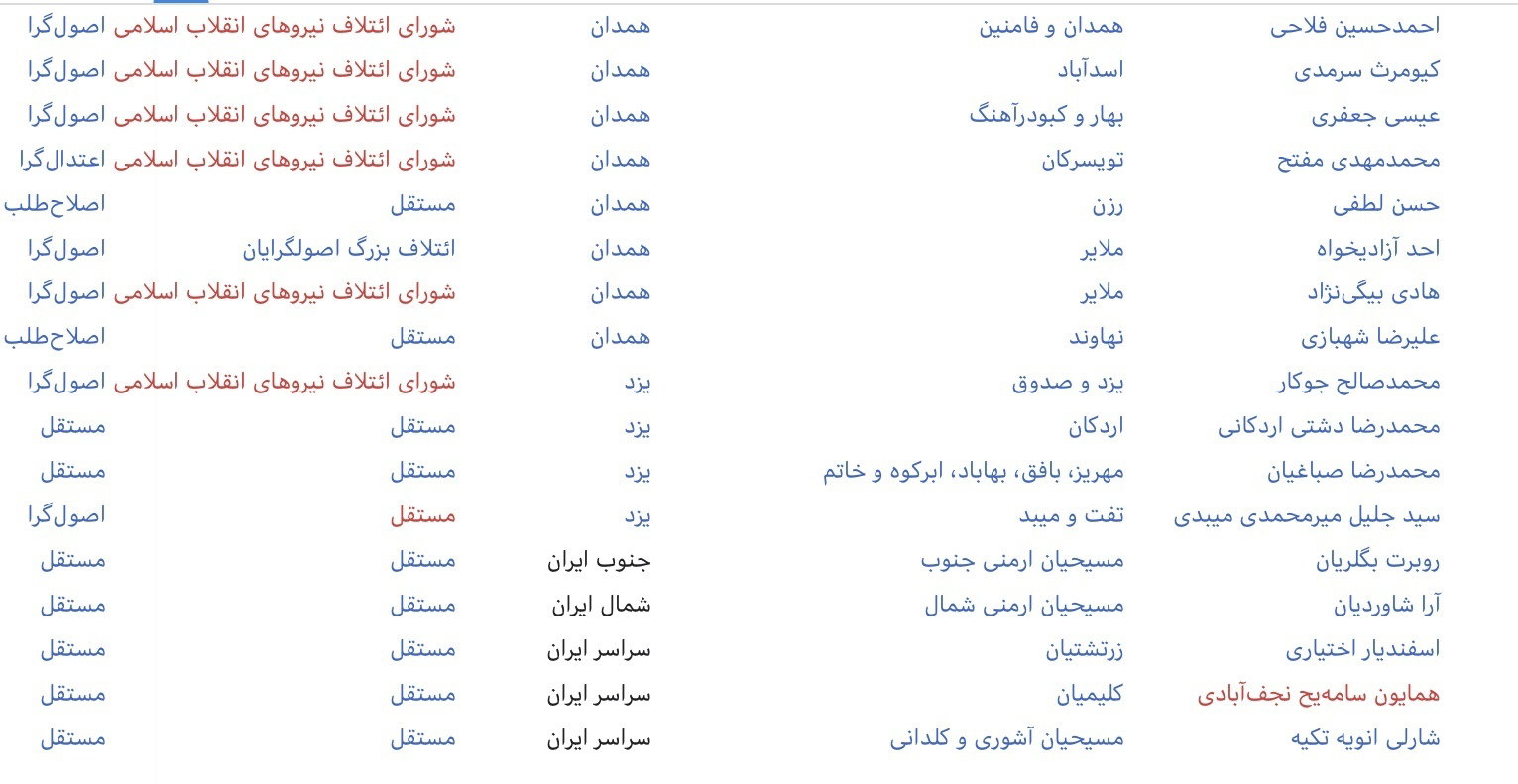The height and width of the screenshot is (784, 1518).
Task: Open the بهار و کبودرآهنگ link
Action: (x=1046, y=116)
